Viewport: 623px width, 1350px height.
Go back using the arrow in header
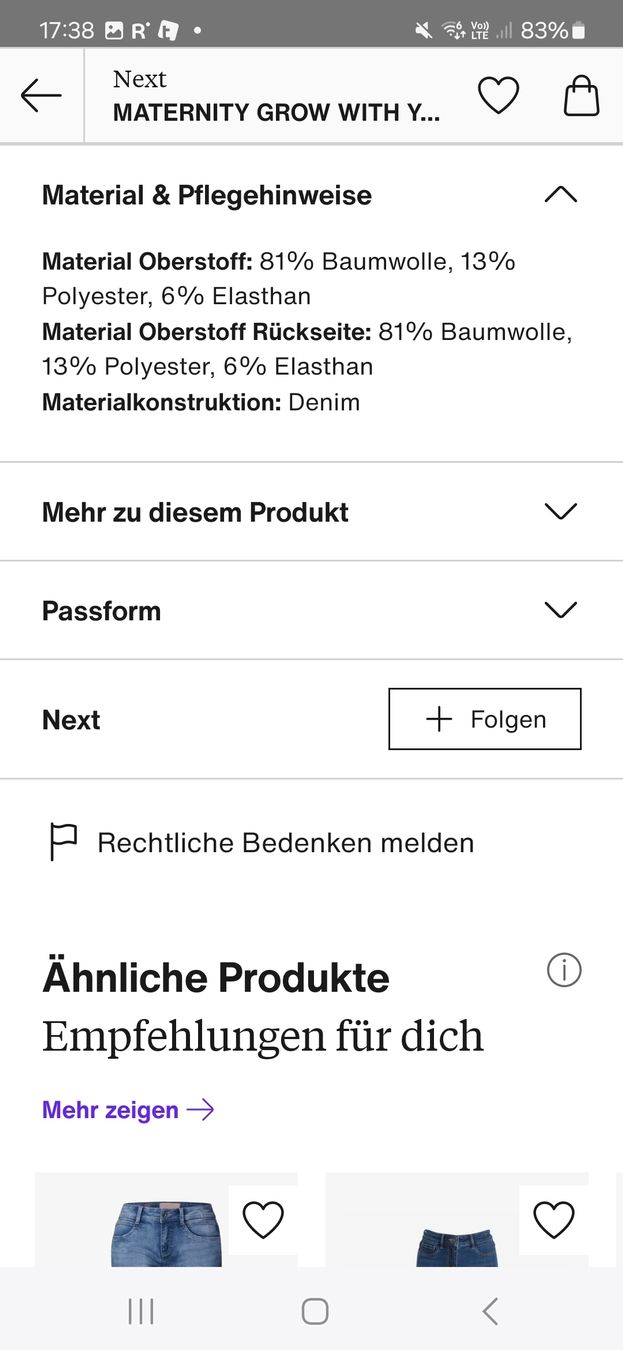coord(41,96)
